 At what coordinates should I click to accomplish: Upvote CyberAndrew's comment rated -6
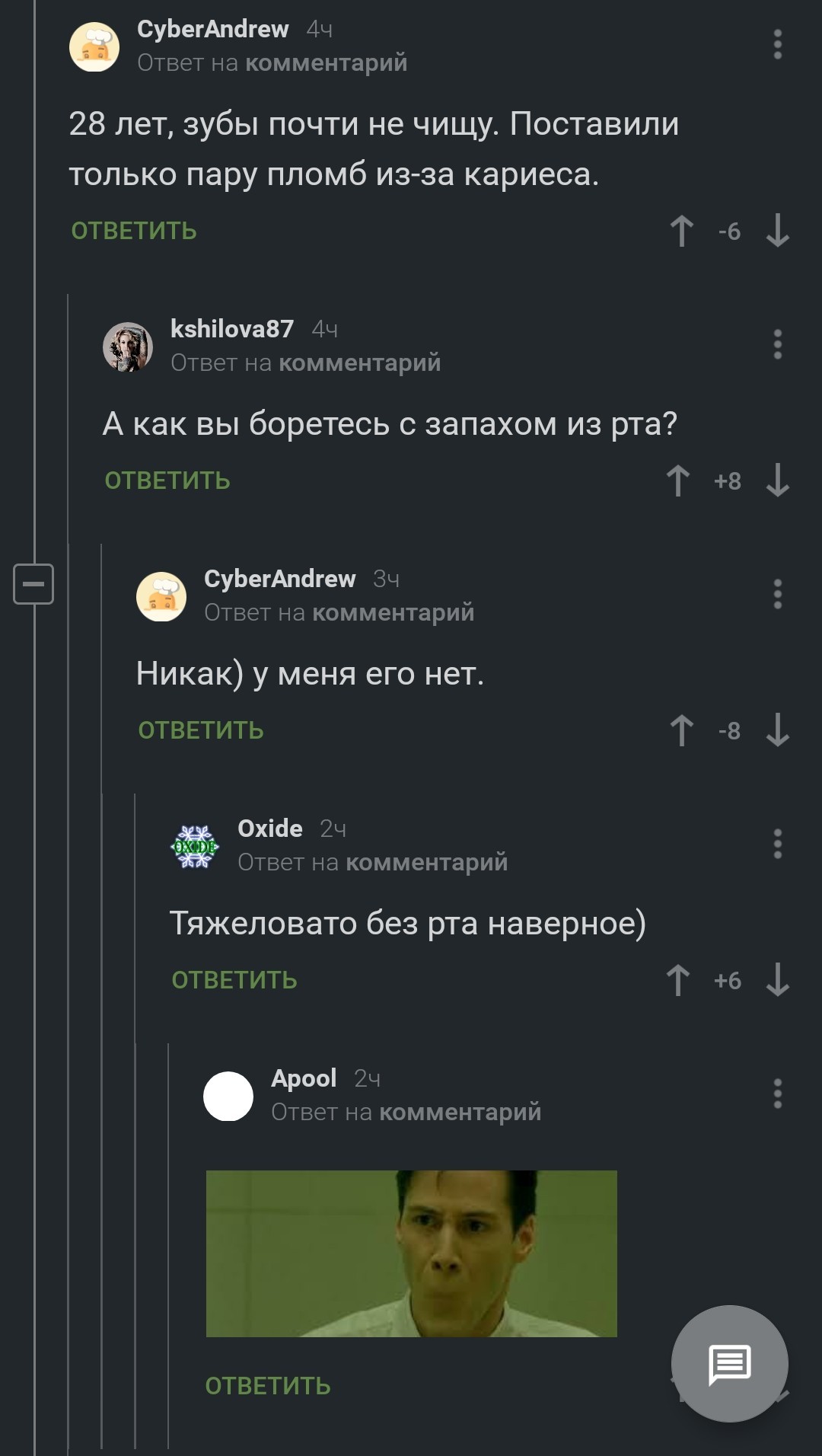[x=681, y=231]
